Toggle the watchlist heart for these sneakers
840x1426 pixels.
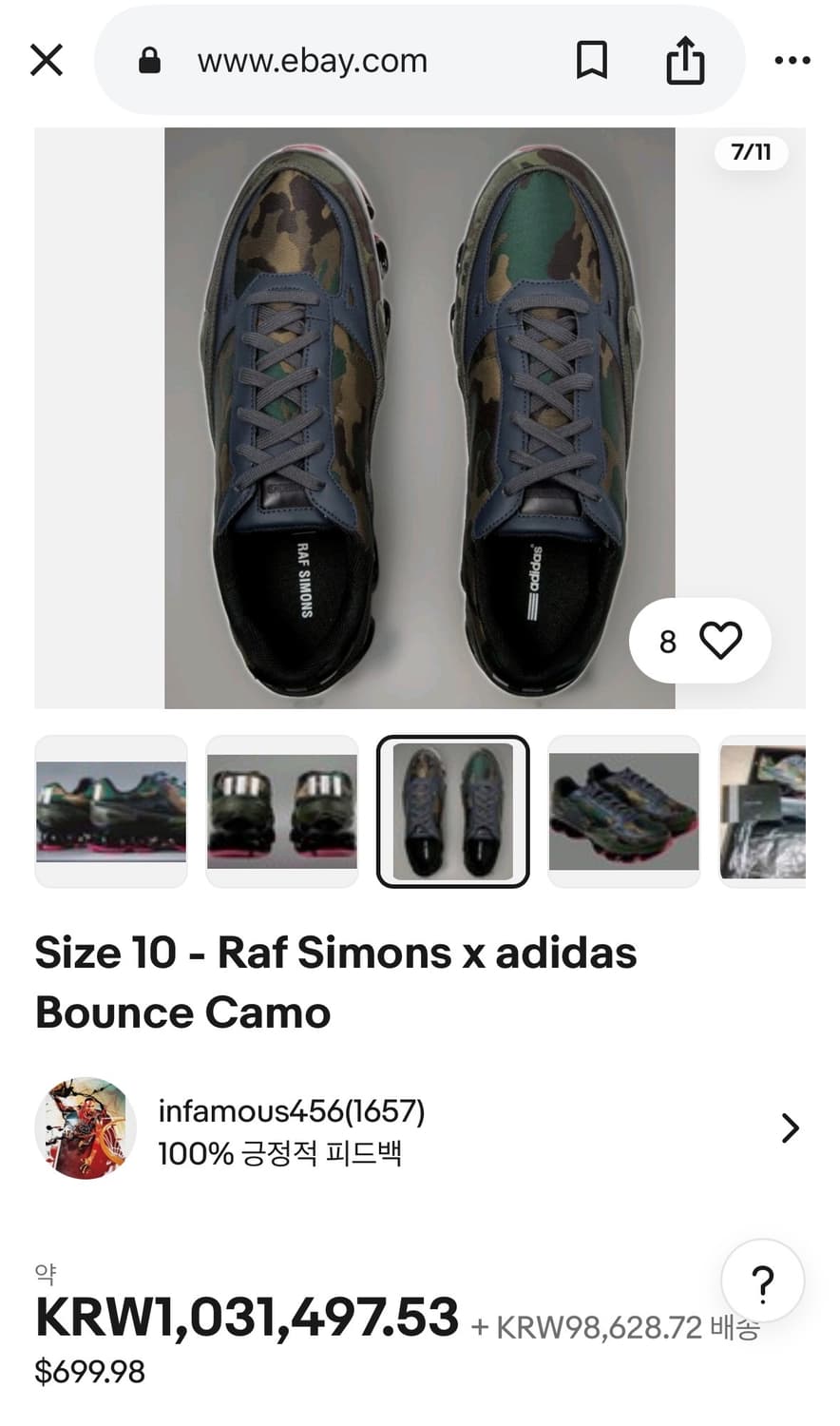(x=722, y=641)
